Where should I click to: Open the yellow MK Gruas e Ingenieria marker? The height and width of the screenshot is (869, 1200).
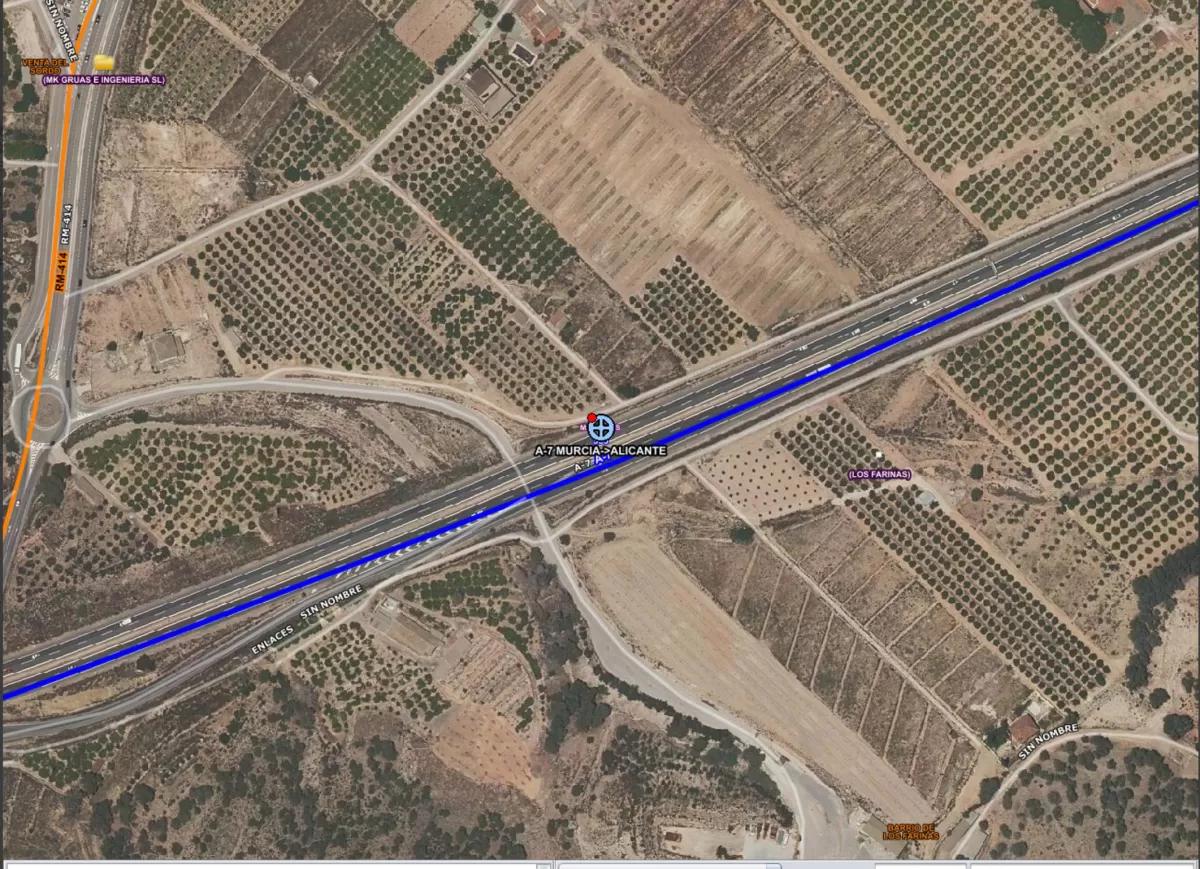click(x=104, y=63)
